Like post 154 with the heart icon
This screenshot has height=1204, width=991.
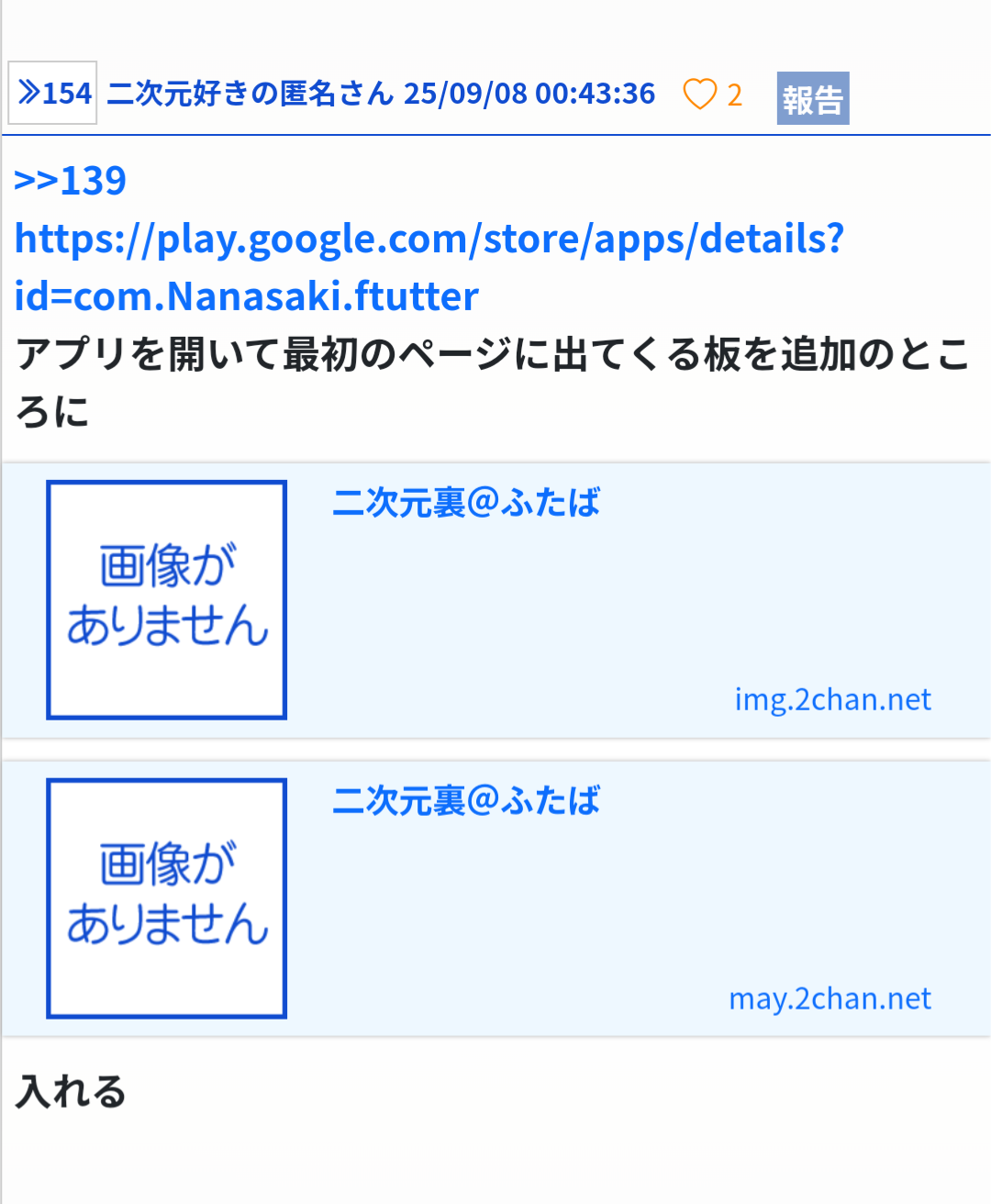coord(700,95)
